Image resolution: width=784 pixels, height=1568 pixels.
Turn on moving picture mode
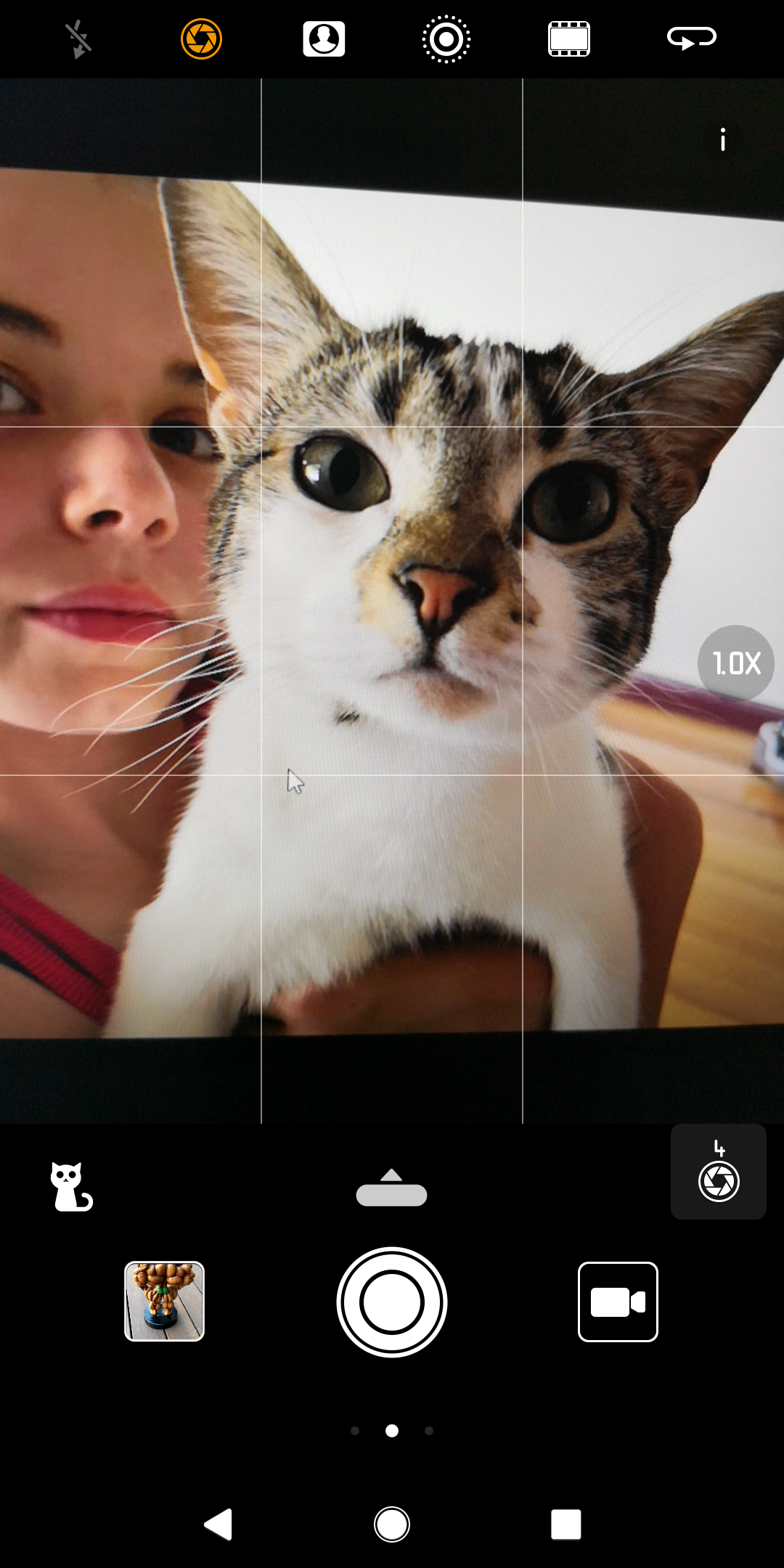pos(446,39)
